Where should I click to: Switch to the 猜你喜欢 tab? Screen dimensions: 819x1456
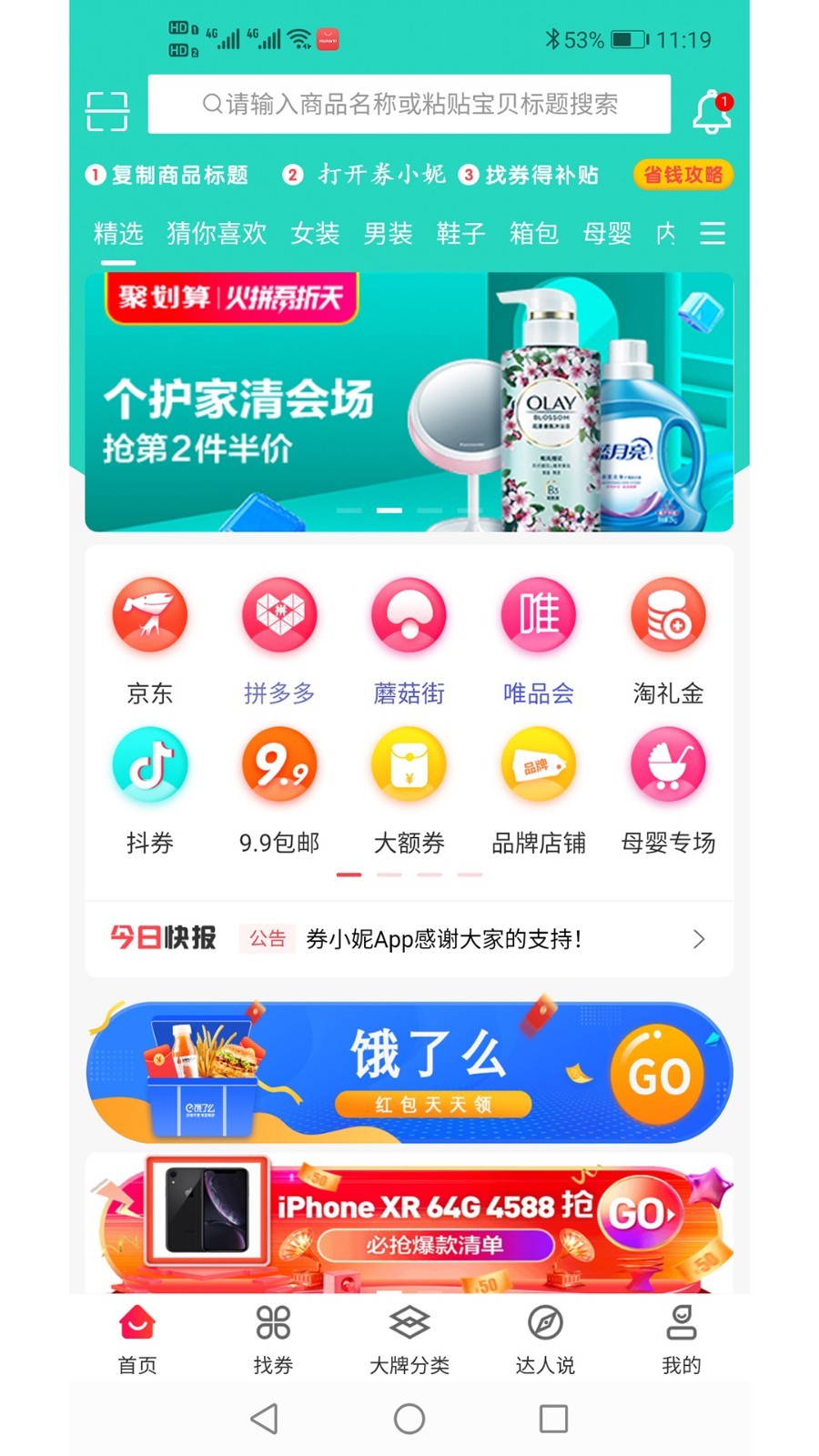[217, 234]
